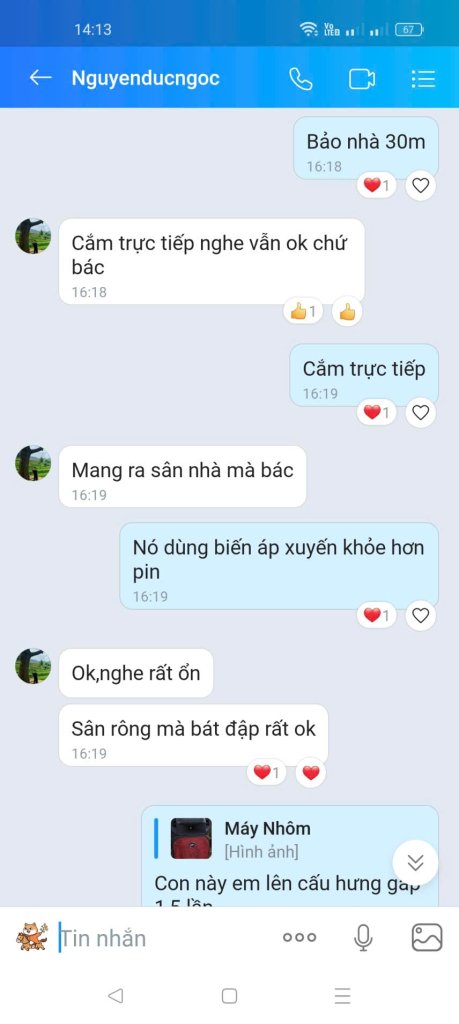Open the sticker picker icon

32,937
